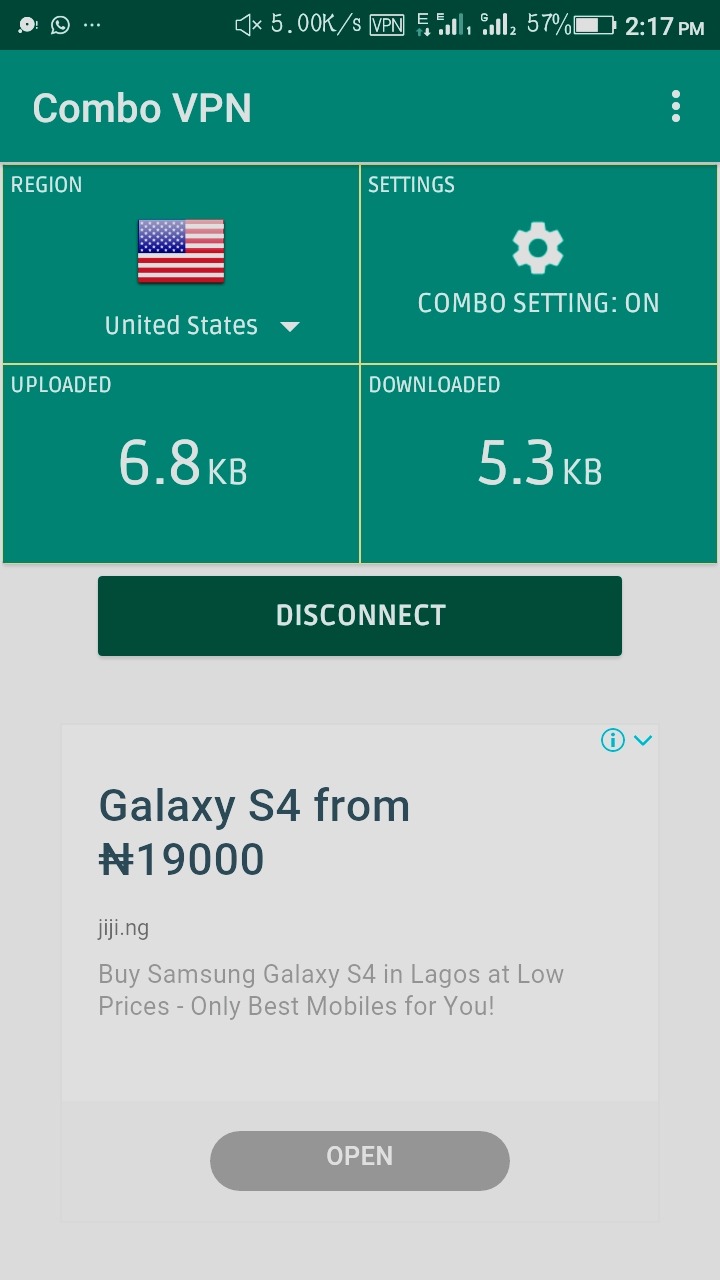Open Combo Setting via gear icon
Viewport: 720px width, 1280px height.
[x=538, y=249]
